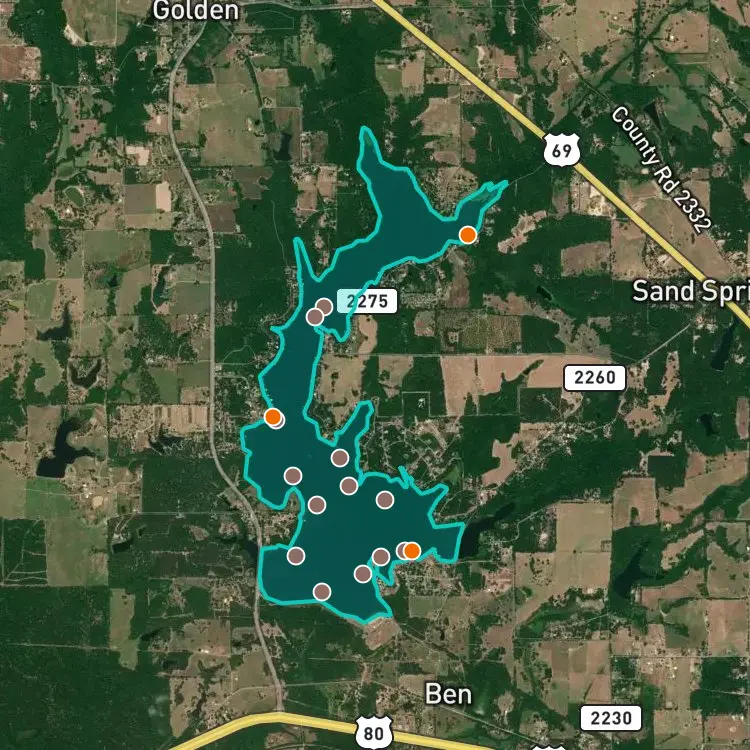Open the orange marker at the southeastern shore
Screen dimensions: 750x750
[411, 550]
